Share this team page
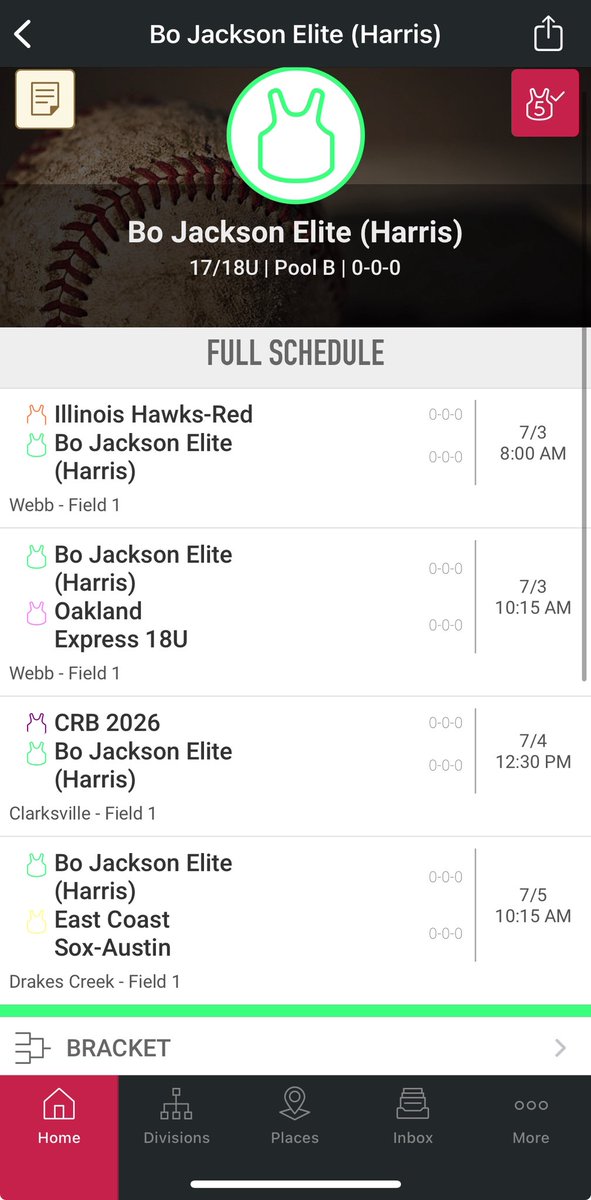 (548, 33)
